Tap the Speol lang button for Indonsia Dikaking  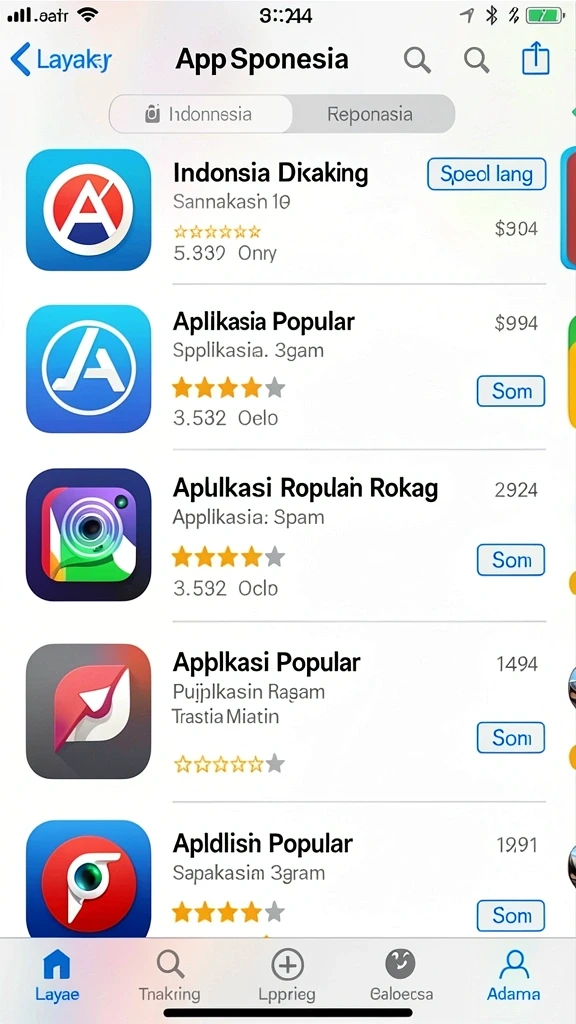487,174
